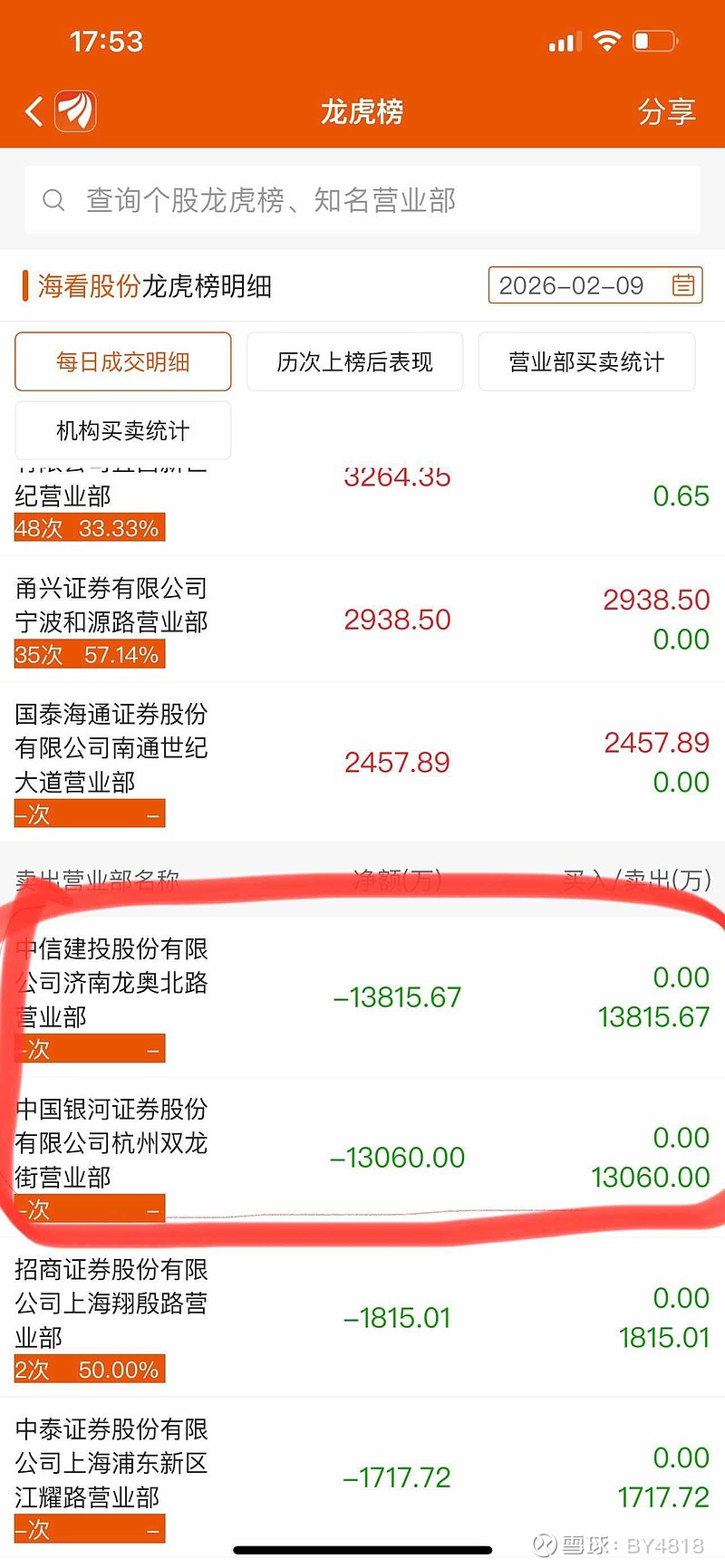Switch to 每日成交明细 view

coord(122,361)
